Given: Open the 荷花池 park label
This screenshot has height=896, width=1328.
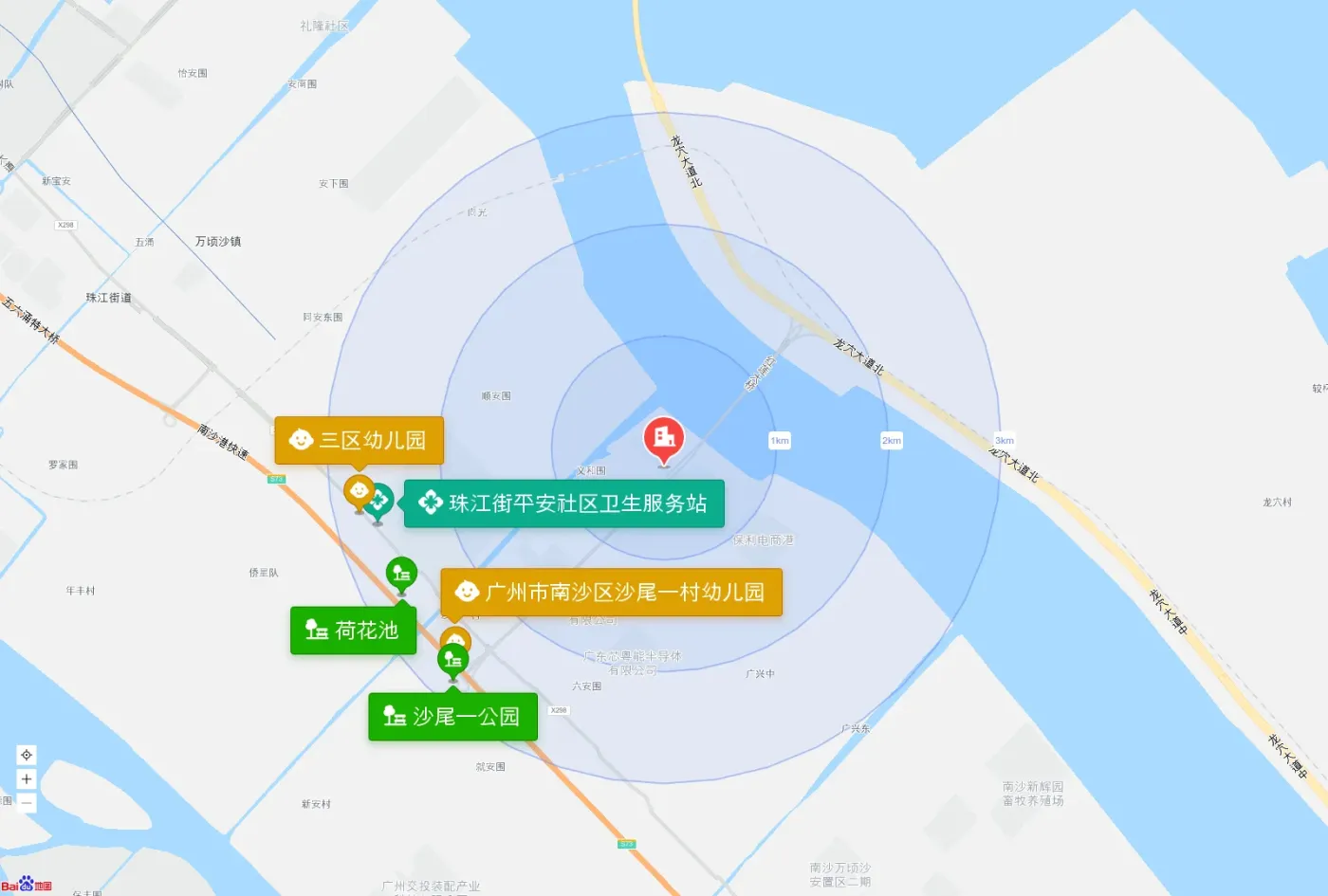Looking at the screenshot, I should click(354, 631).
